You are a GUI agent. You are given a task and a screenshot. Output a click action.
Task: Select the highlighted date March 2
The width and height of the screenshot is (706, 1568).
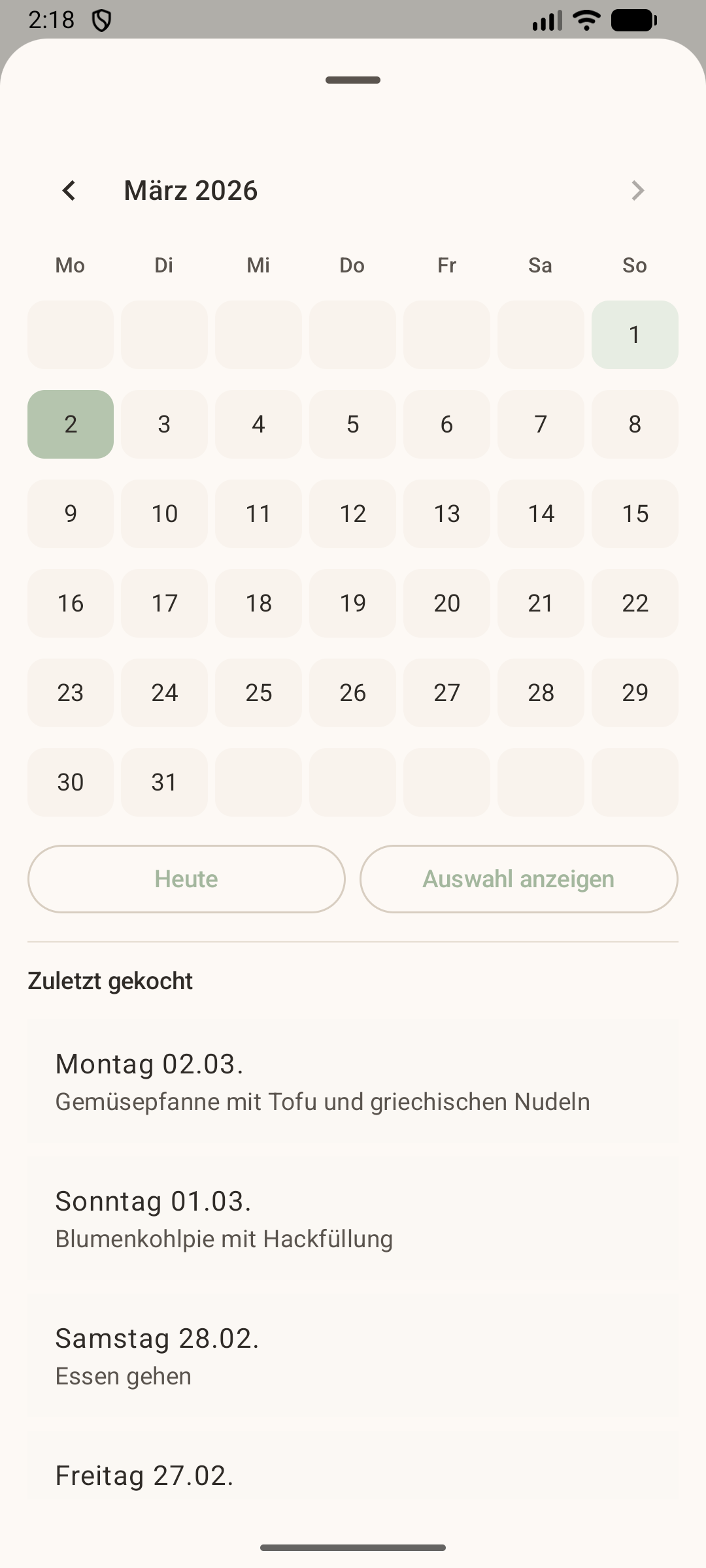70,424
